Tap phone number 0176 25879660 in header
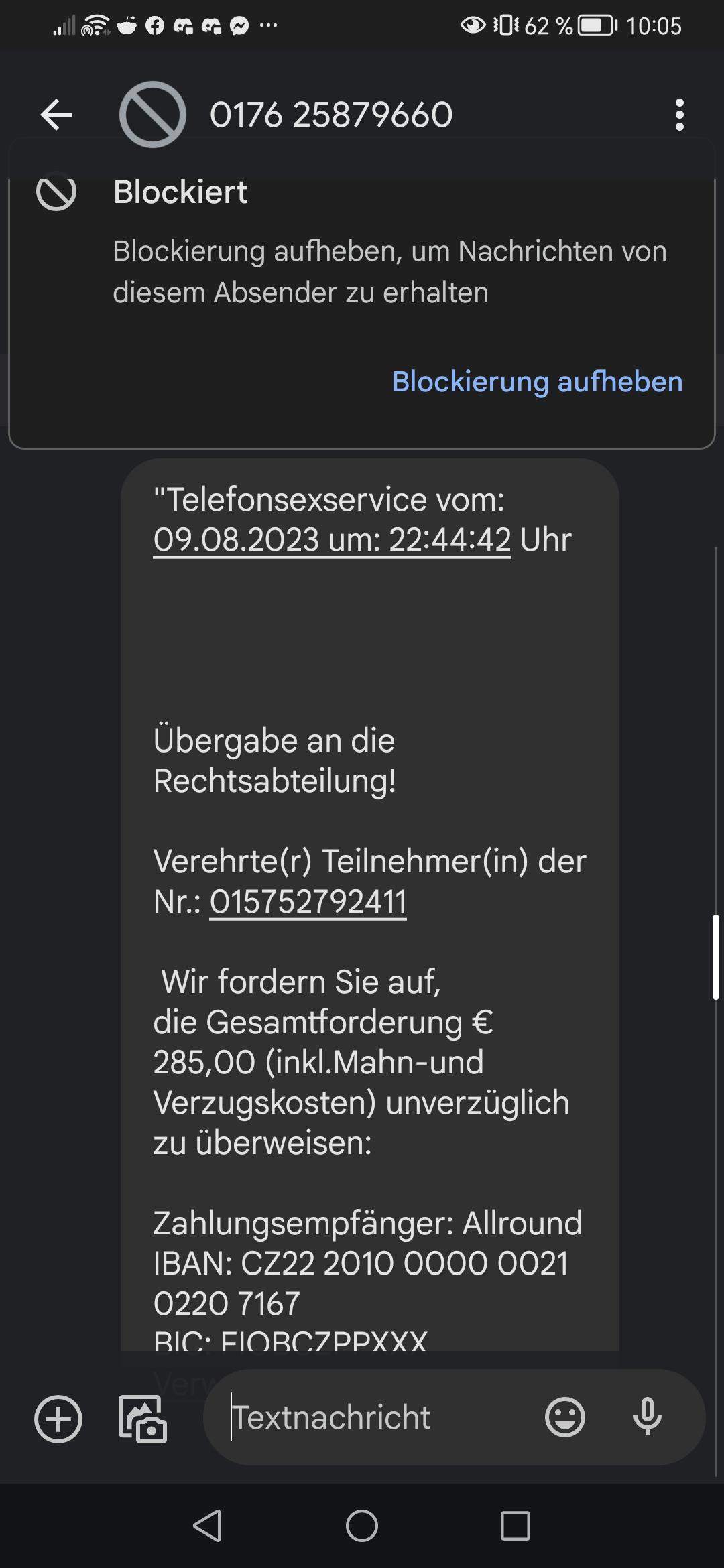This screenshot has width=724, height=1568. pyautogui.click(x=331, y=113)
